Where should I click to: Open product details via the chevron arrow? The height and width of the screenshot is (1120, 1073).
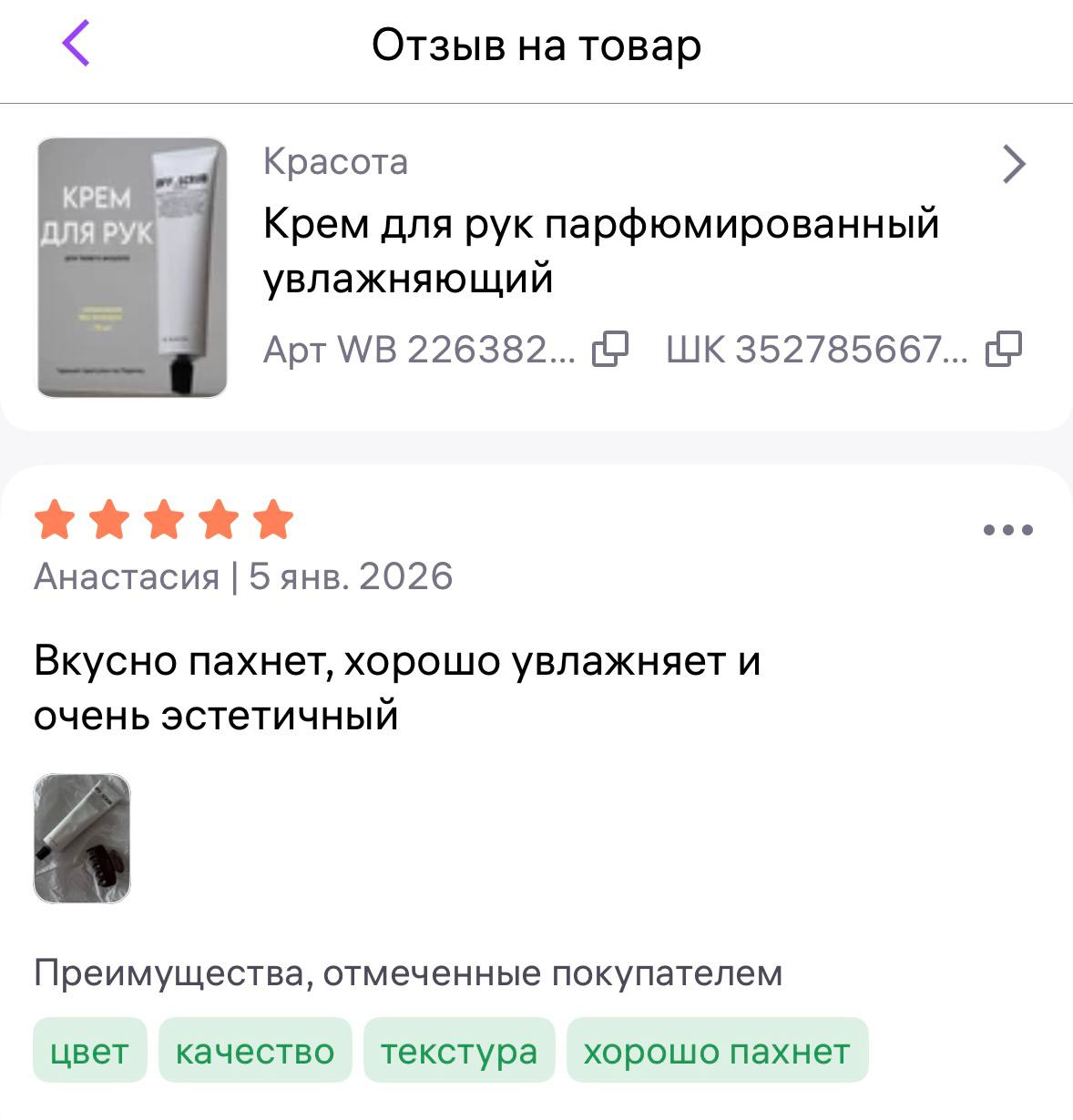pyautogui.click(x=1013, y=165)
